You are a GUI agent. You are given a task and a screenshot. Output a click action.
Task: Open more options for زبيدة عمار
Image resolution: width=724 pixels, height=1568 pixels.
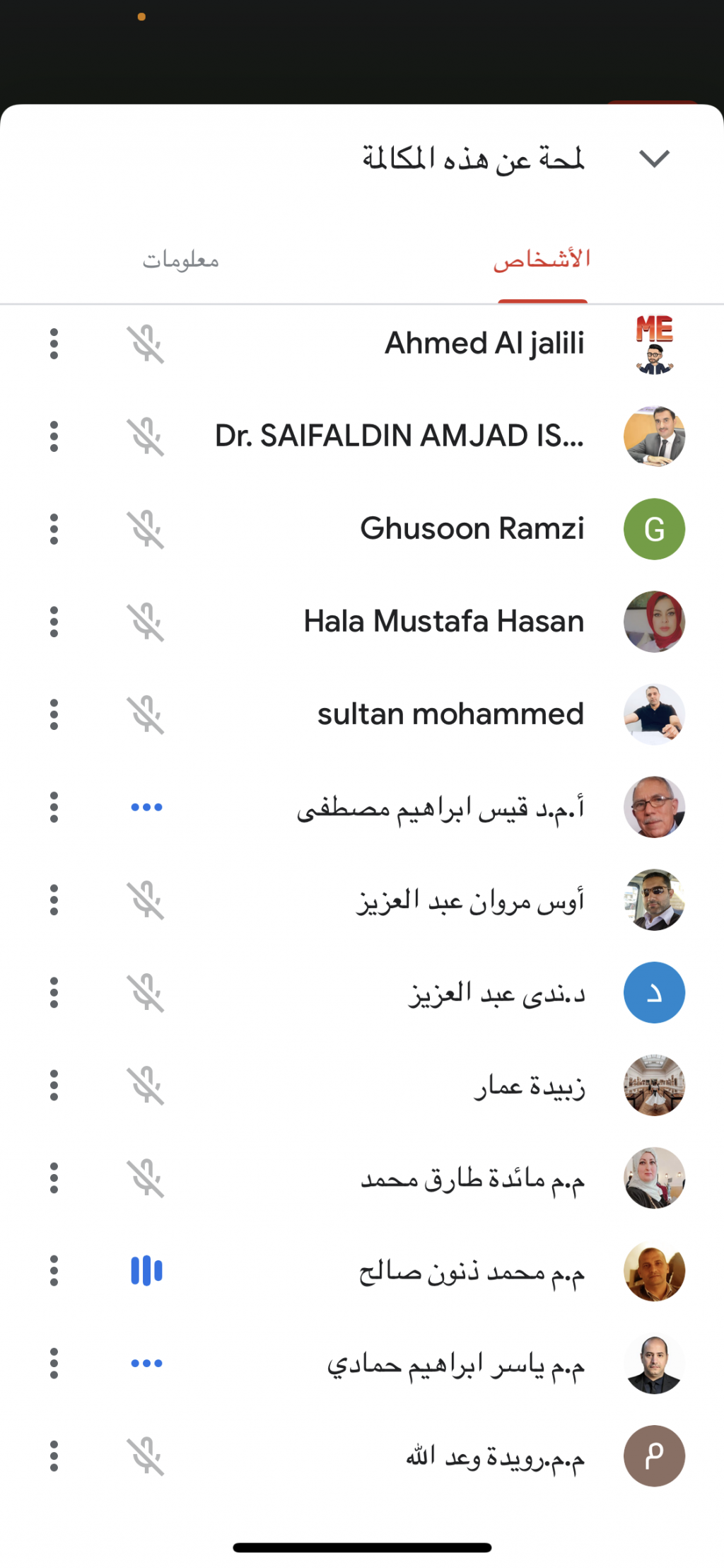[54, 1085]
